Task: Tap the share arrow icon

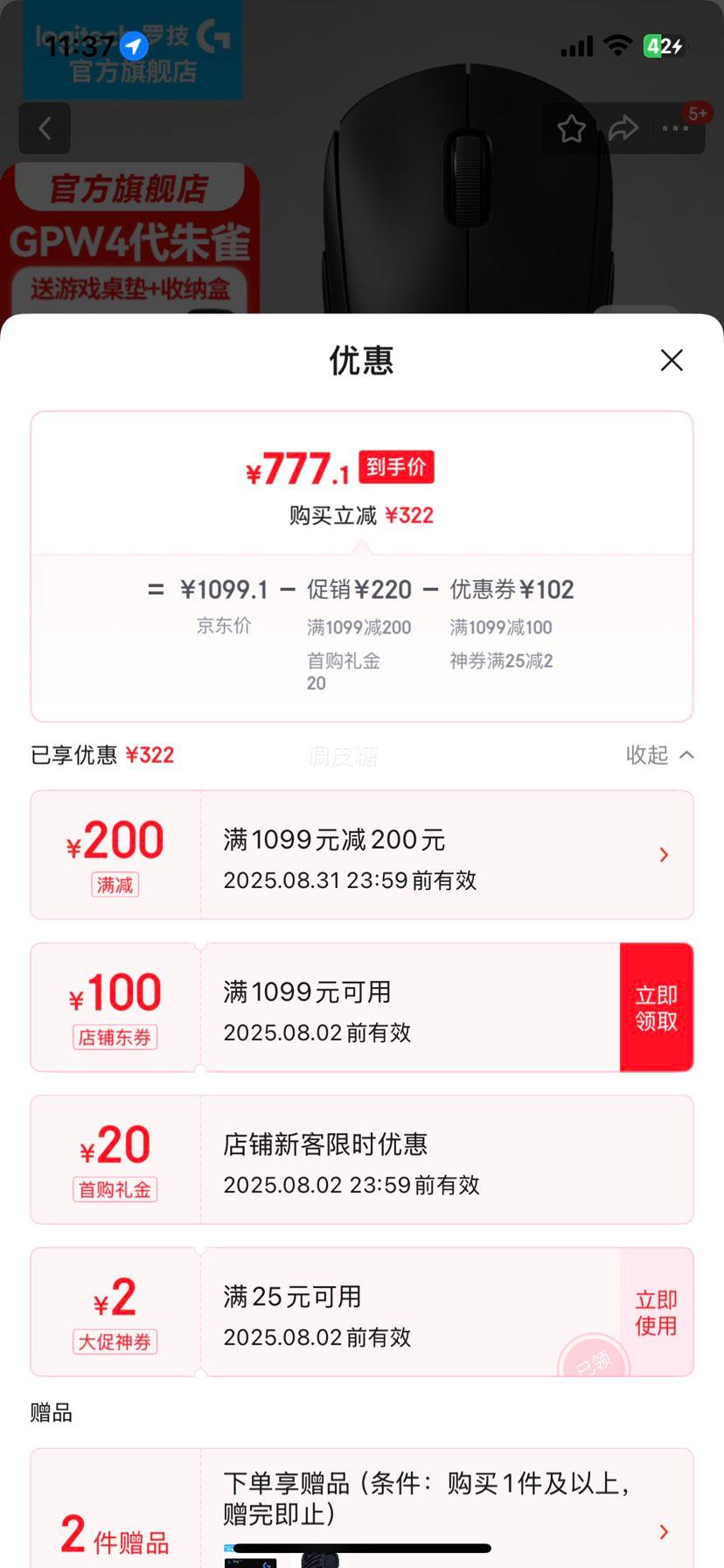Action: [623, 128]
